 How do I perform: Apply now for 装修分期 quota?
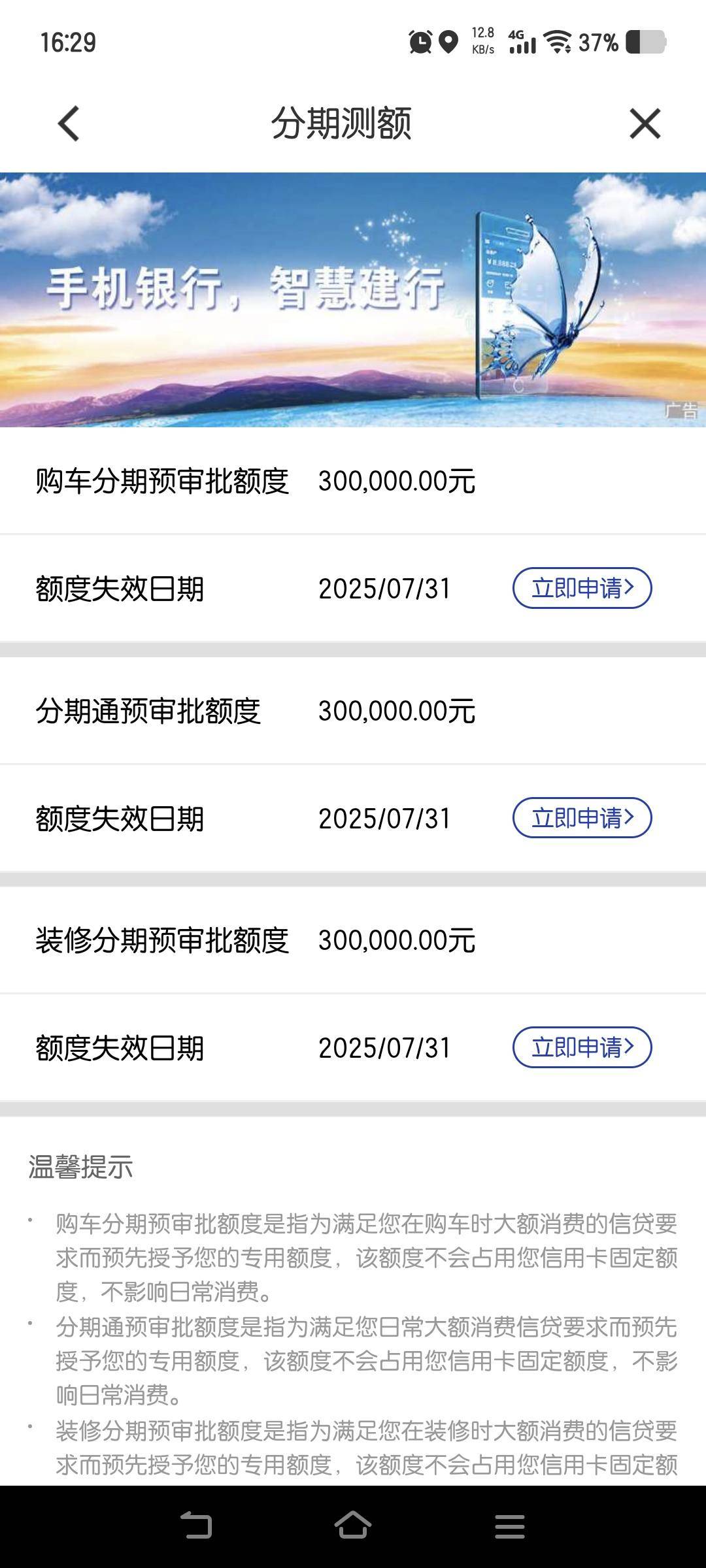[582, 1047]
